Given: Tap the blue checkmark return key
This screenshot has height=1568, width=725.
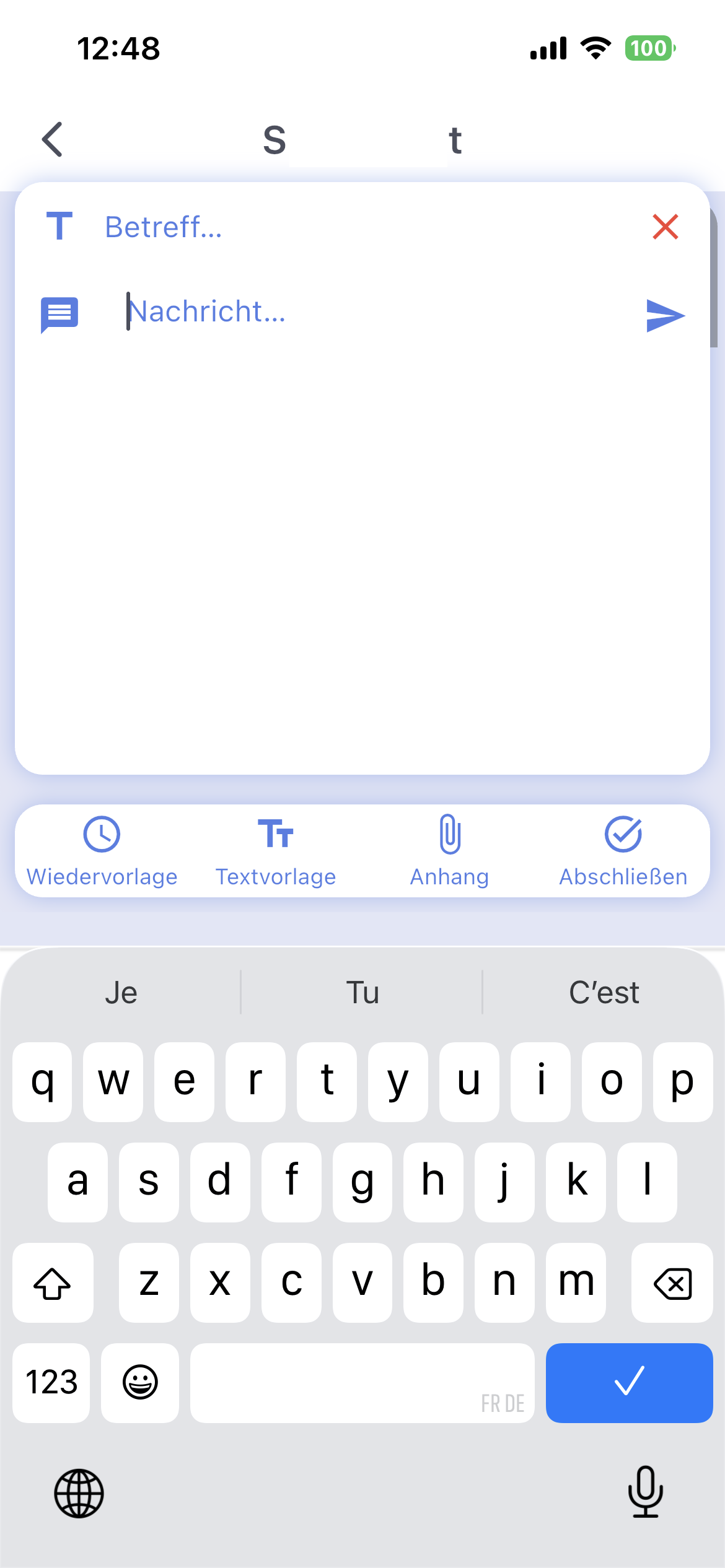Looking at the screenshot, I should point(629,1382).
